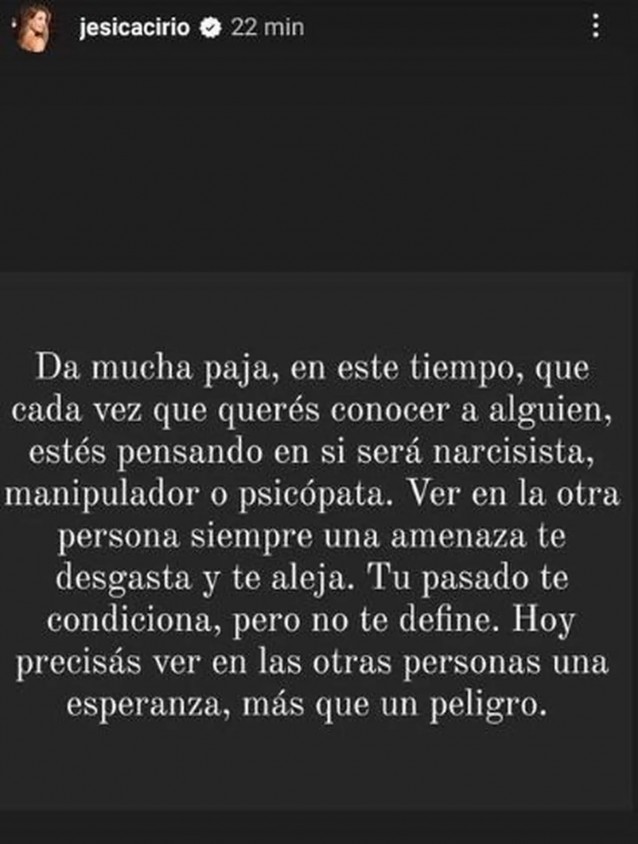Tap the jesicacirio username
The image size is (638, 844).
(136, 29)
